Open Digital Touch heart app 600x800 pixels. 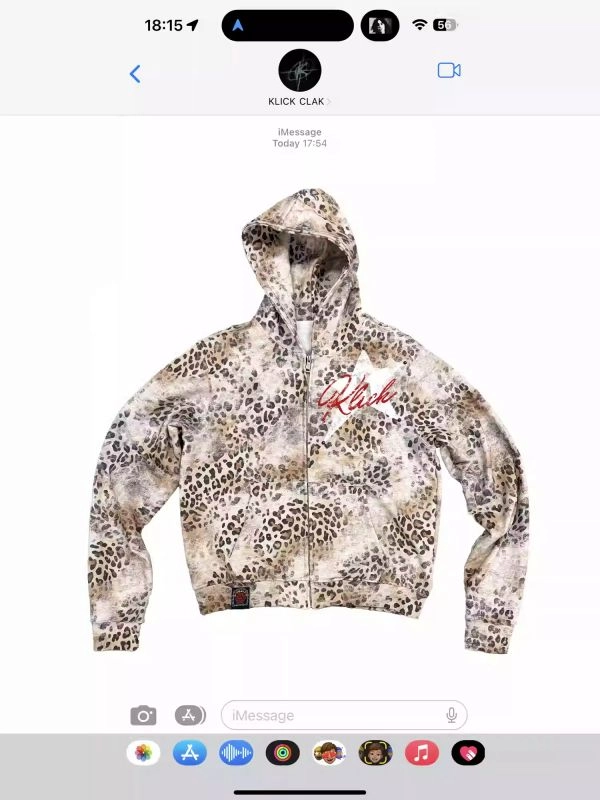468,753
